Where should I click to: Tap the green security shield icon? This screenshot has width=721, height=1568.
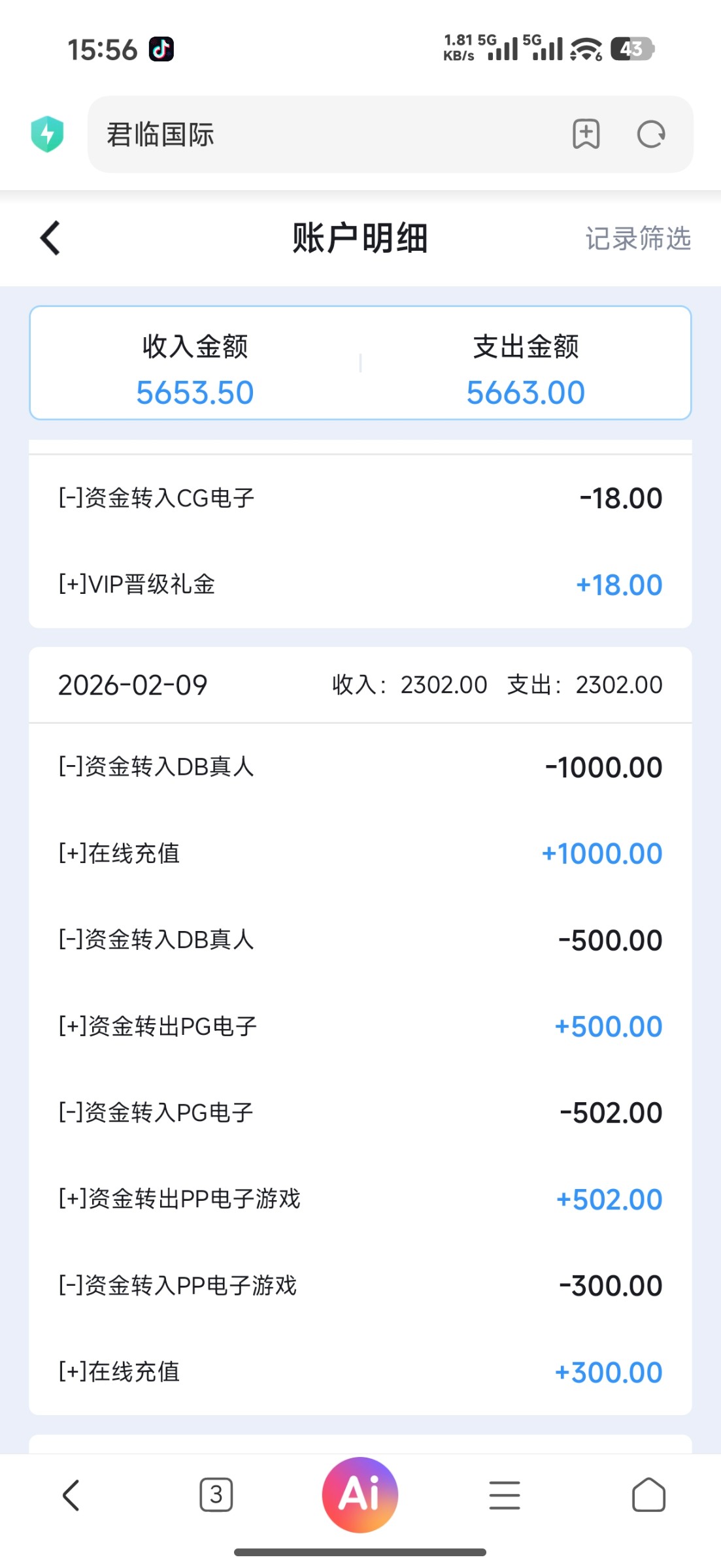48,133
